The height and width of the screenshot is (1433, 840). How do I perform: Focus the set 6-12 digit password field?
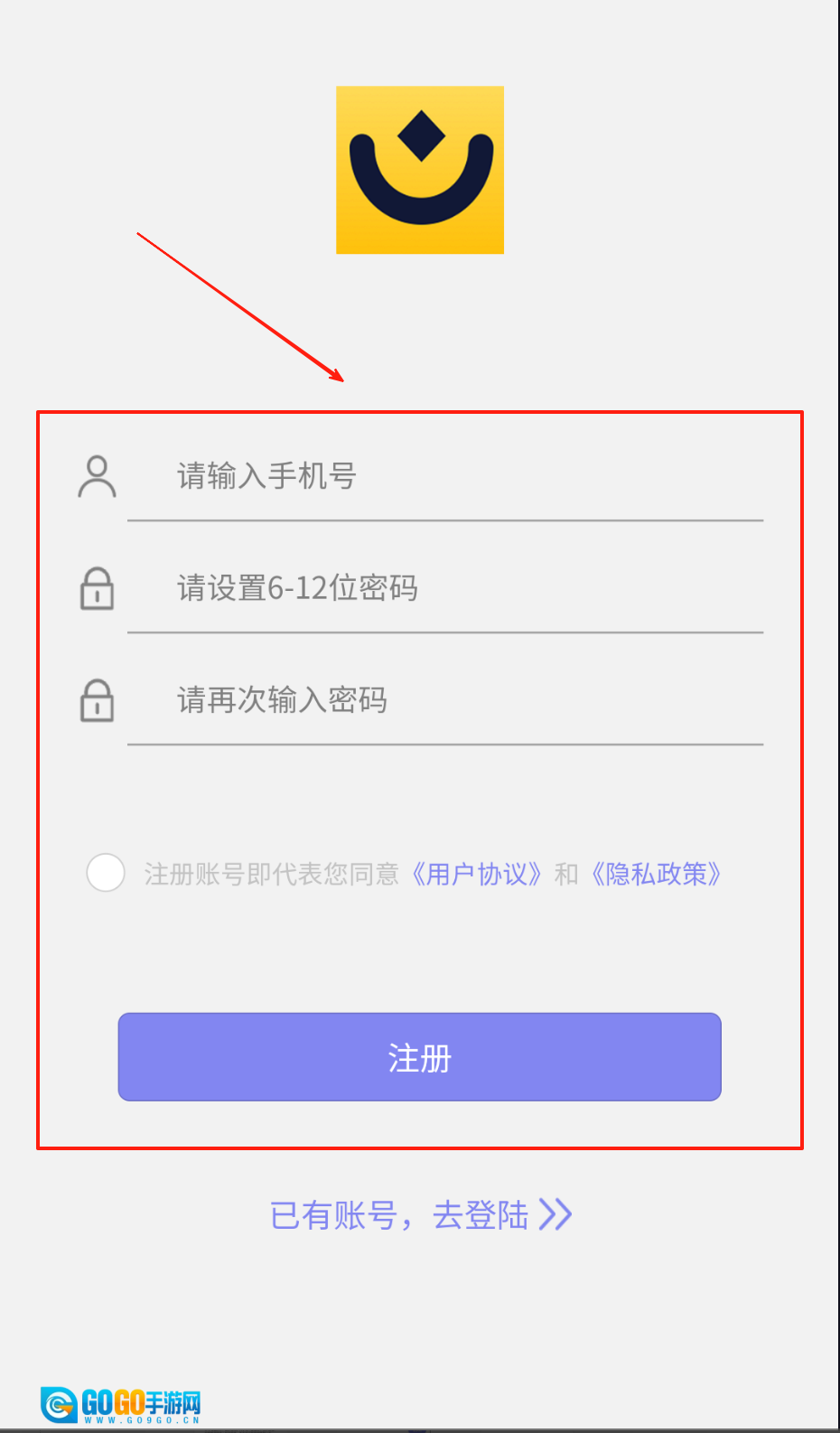(x=444, y=588)
